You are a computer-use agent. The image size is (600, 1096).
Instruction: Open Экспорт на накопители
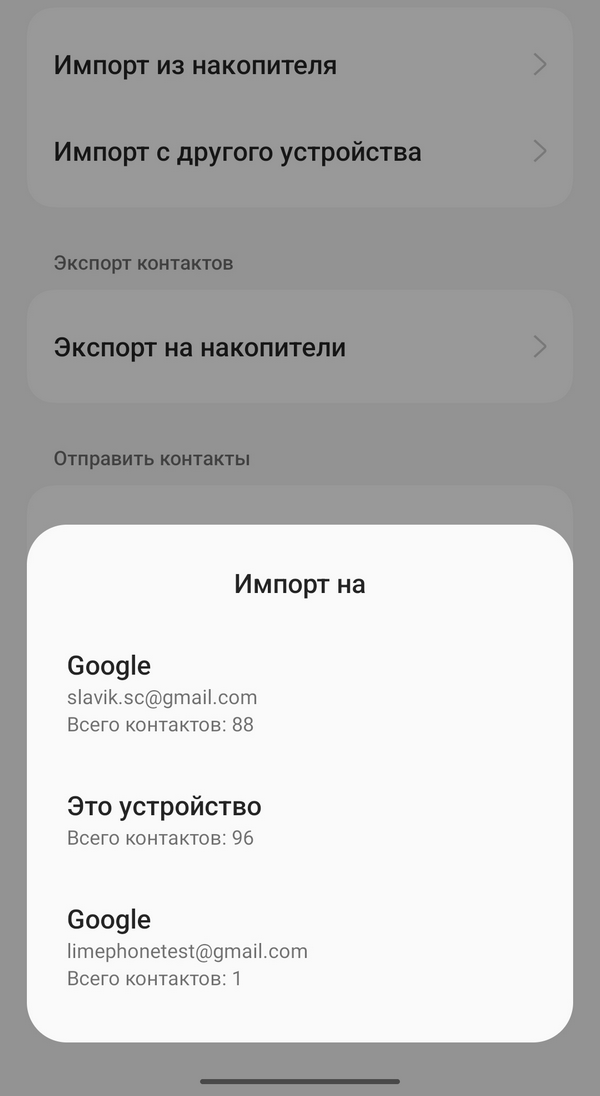[x=299, y=347]
